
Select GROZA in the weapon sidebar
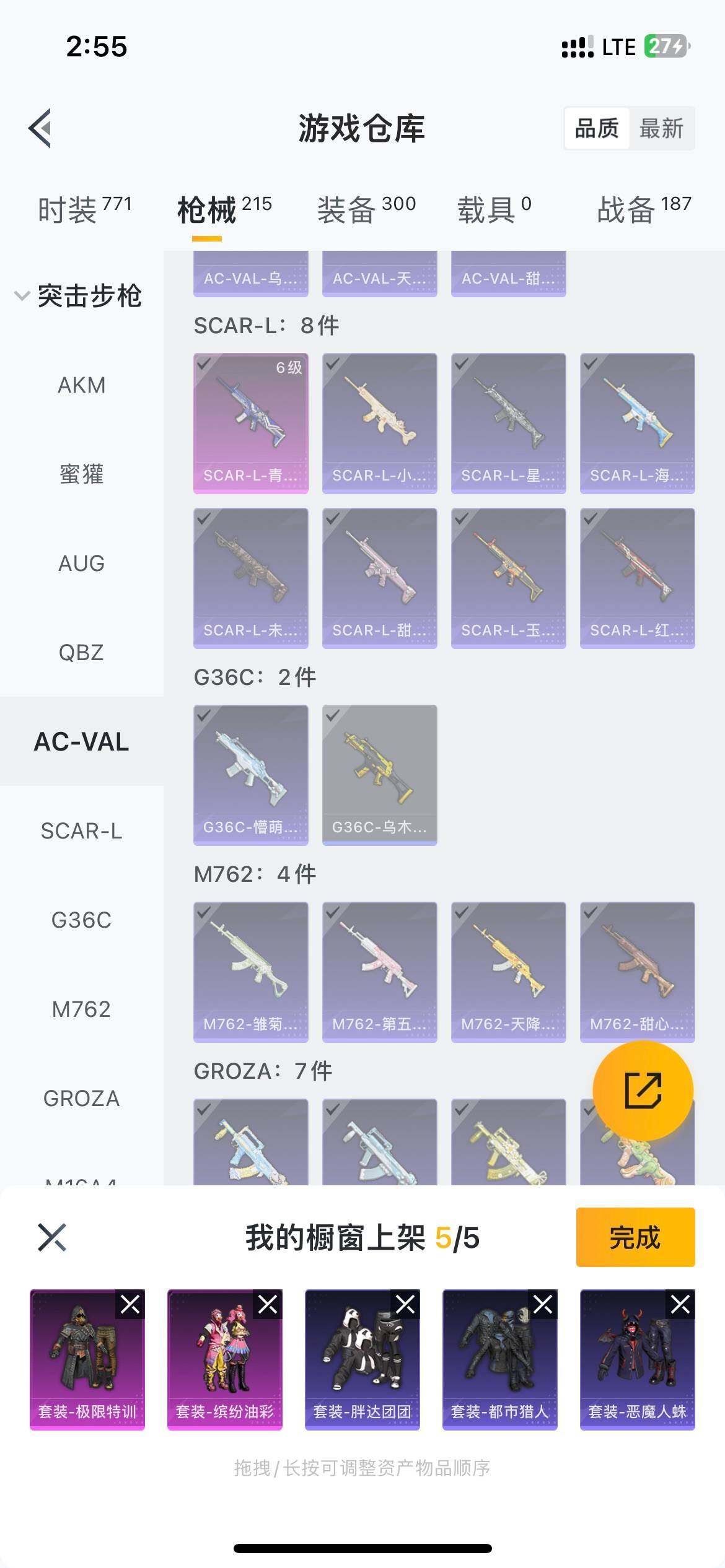(81, 1099)
